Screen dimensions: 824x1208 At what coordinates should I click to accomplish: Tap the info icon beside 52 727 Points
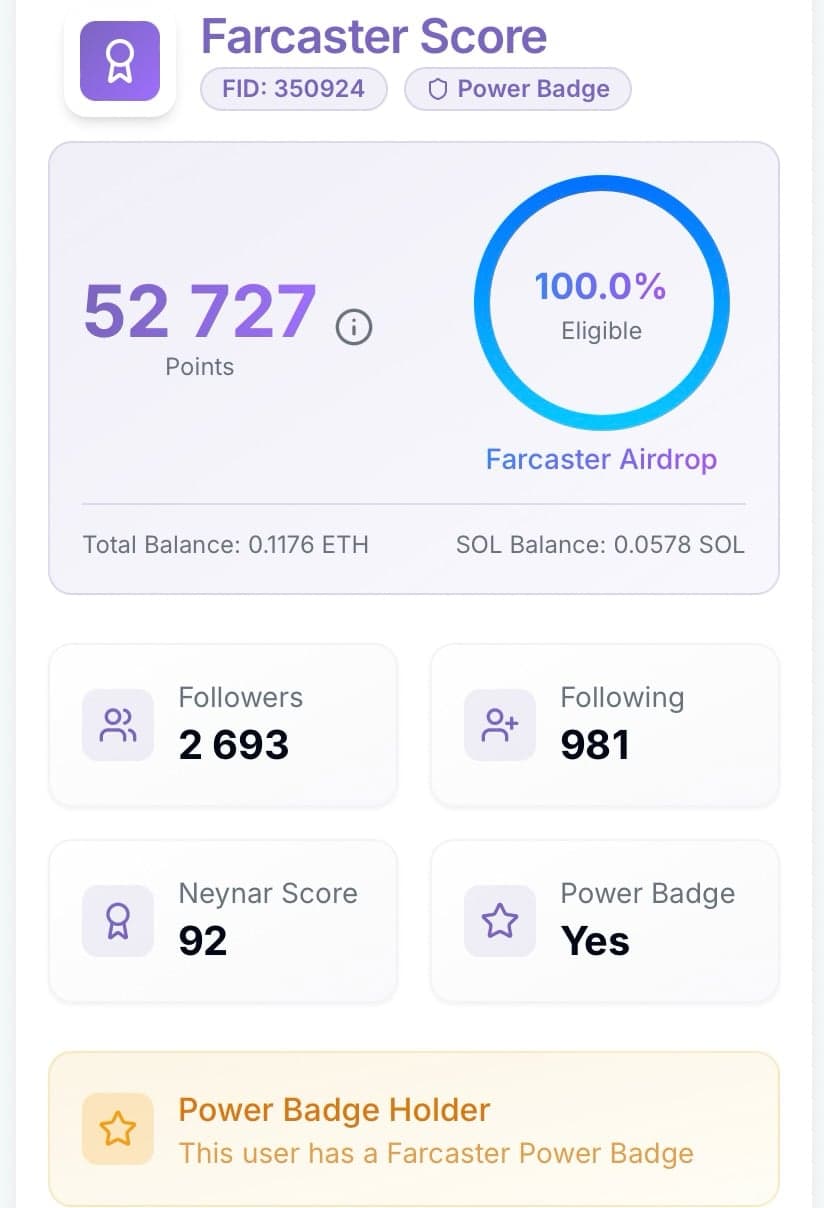[x=354, y=326]
